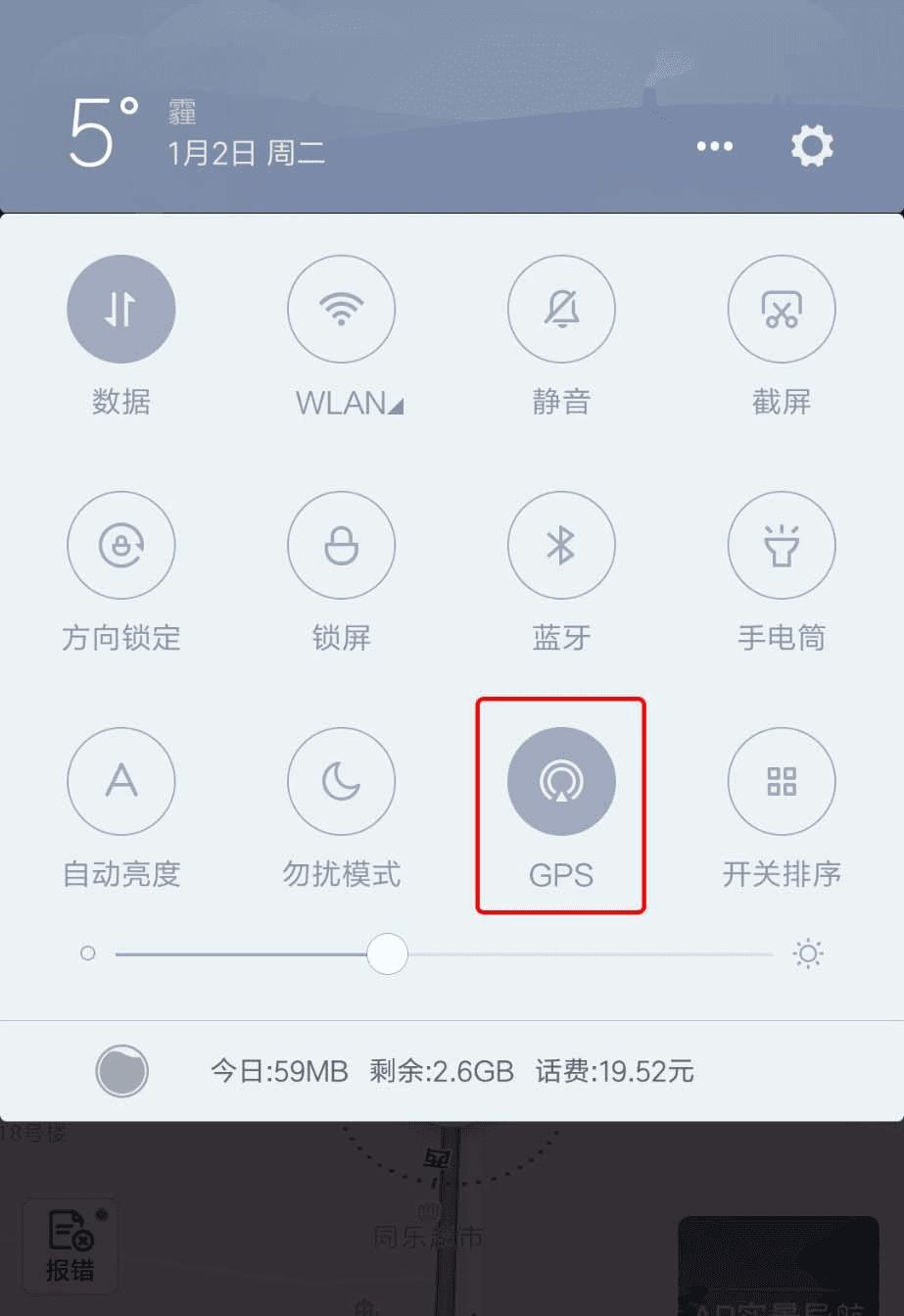Viewport: 904px width, 1316px height.
Task: Turn off mobile data (数据)
Action: 120,310
